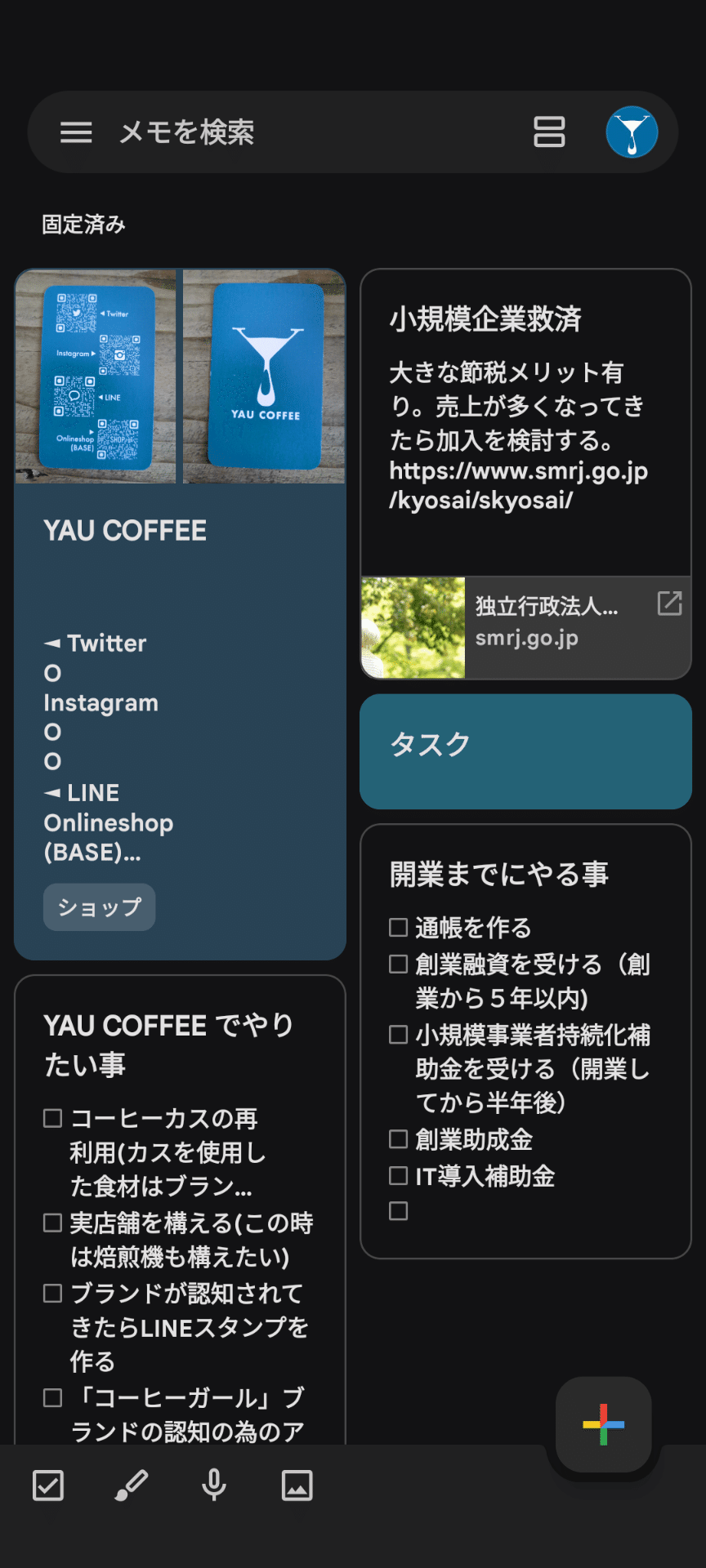Check off コーヒーカスの再利用 item
This screenshot has height=1568, width=706.
(53, 1119)
